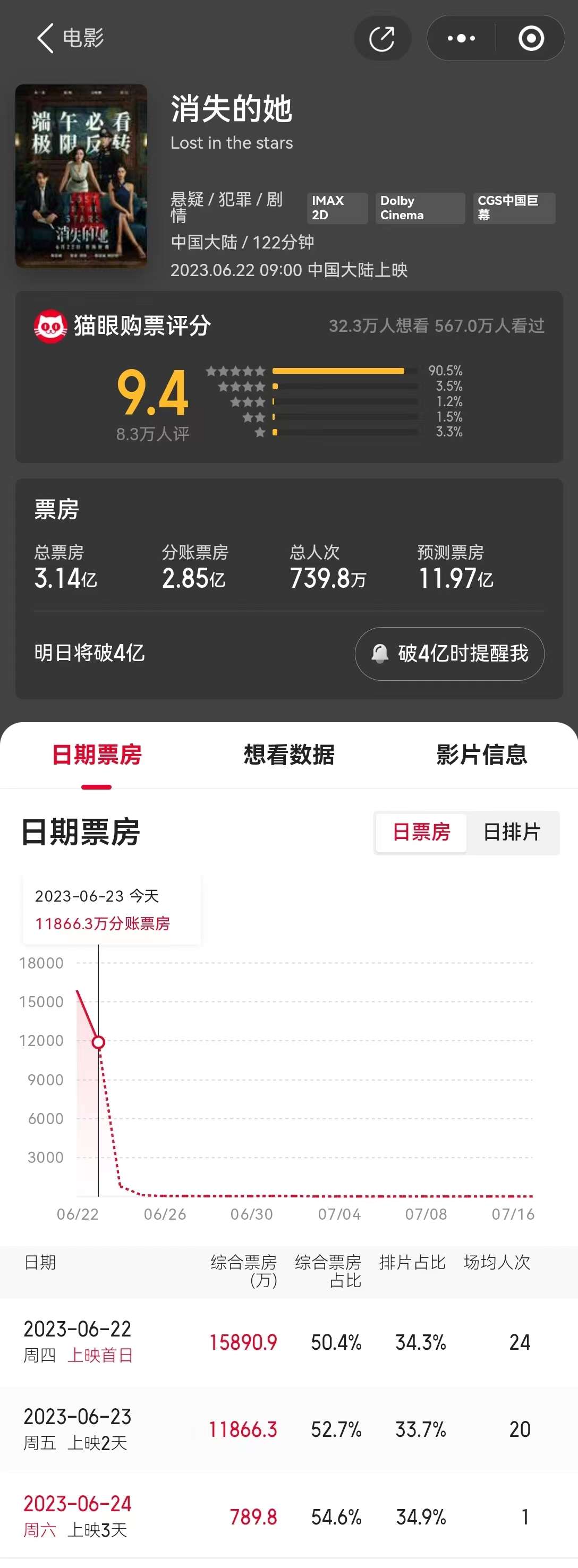
Task: Open the mini program more-options menu
Action: tap(461, 38)
